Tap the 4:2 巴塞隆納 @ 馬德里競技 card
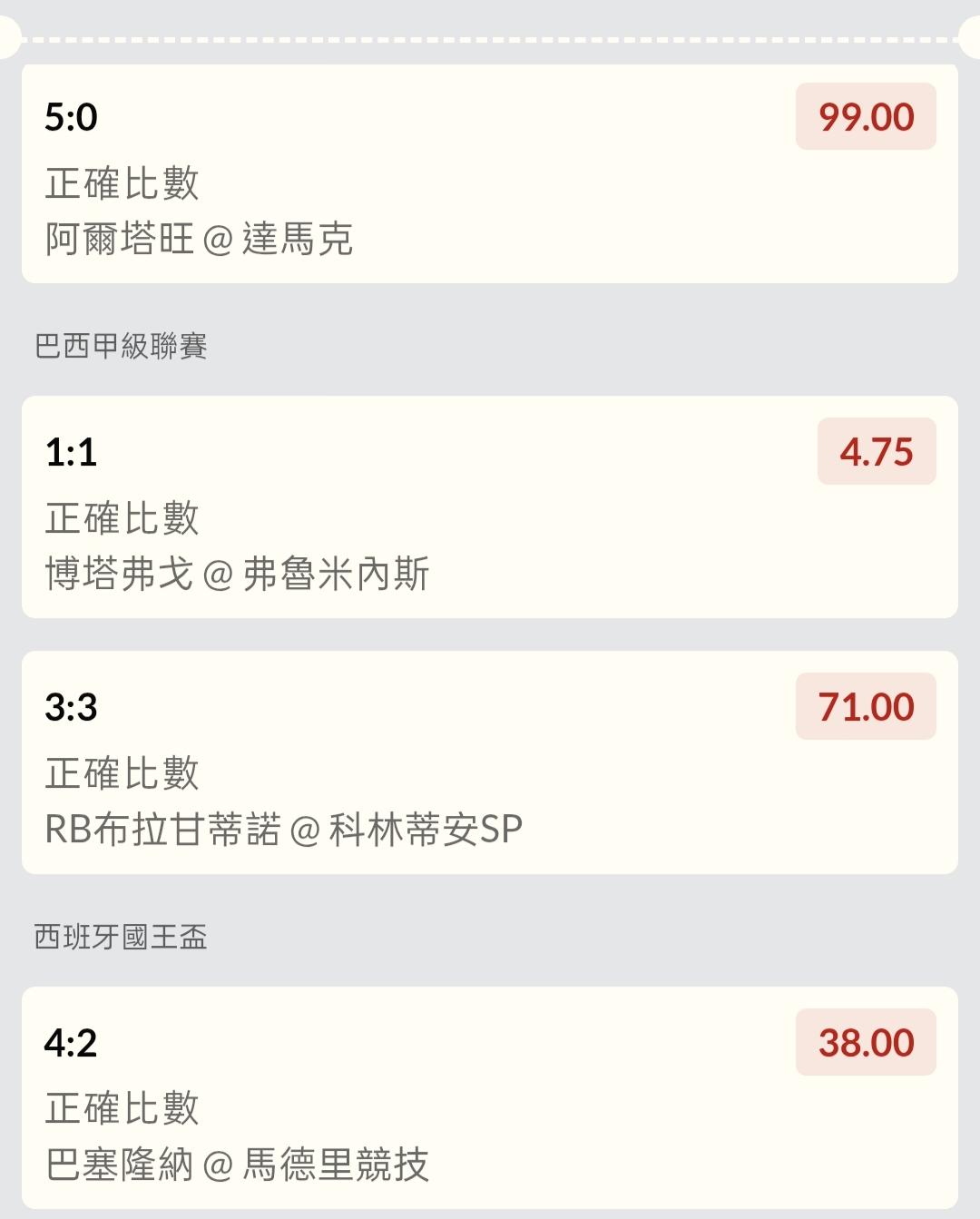The height and width of the screenshot is (1219, 980). 490,1098
